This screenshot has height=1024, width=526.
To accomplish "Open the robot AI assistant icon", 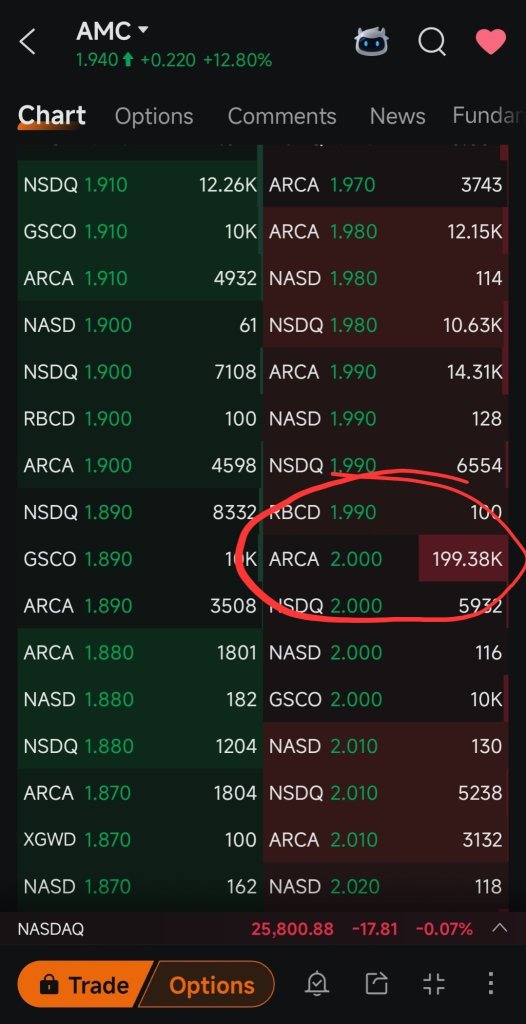I will pos(372,42).
